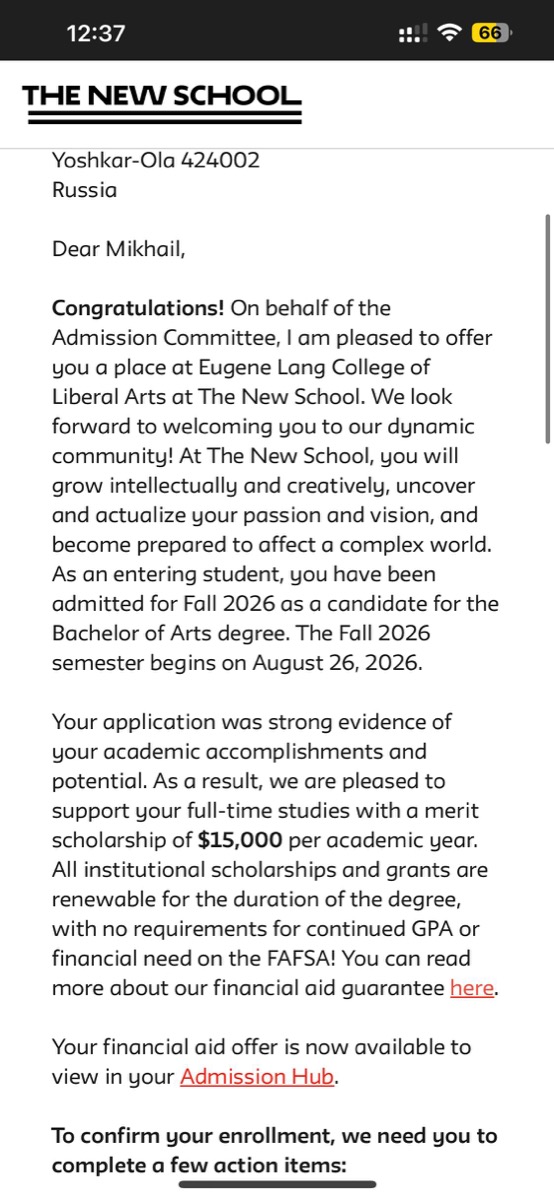Open the financial aid guarantee 'here' link

pos(472,988)
